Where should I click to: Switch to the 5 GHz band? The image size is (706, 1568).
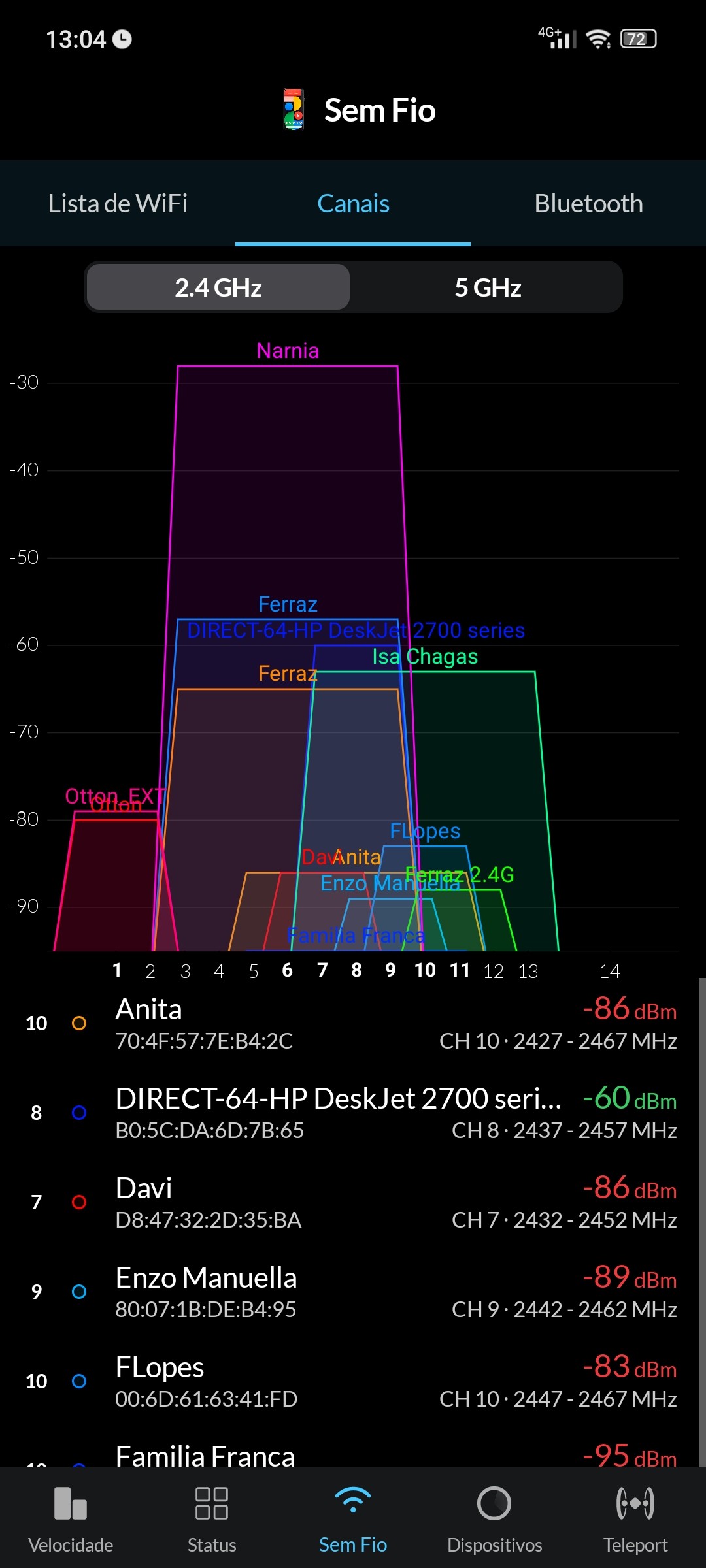click(488, 287)
